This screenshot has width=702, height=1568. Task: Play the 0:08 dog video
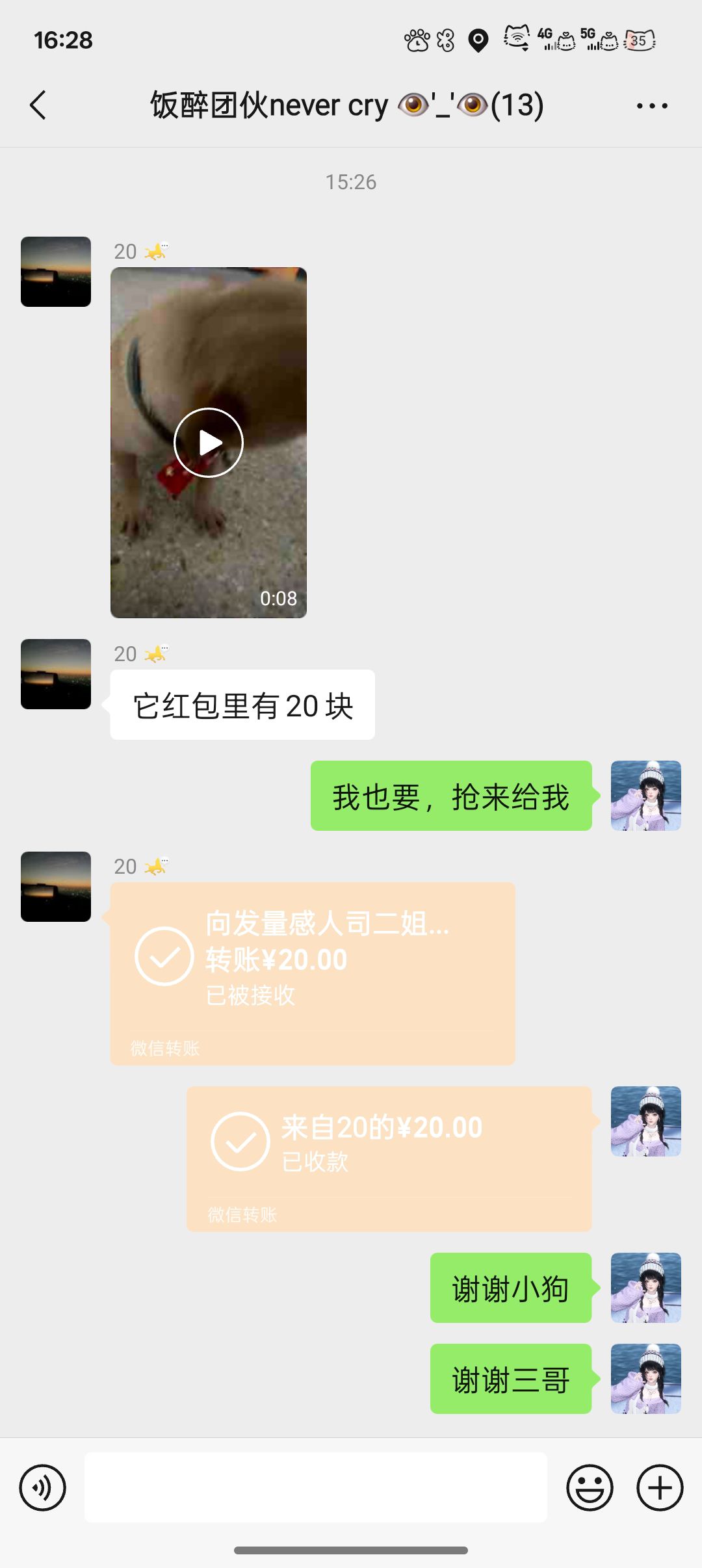pos(209,443)
